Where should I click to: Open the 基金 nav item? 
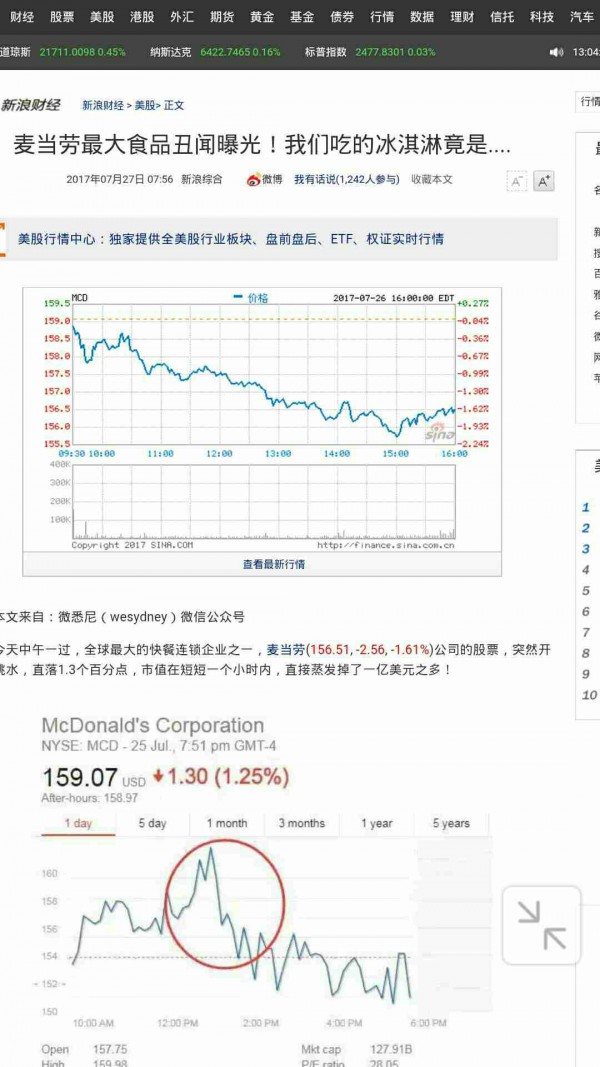(x=302, y=17)
